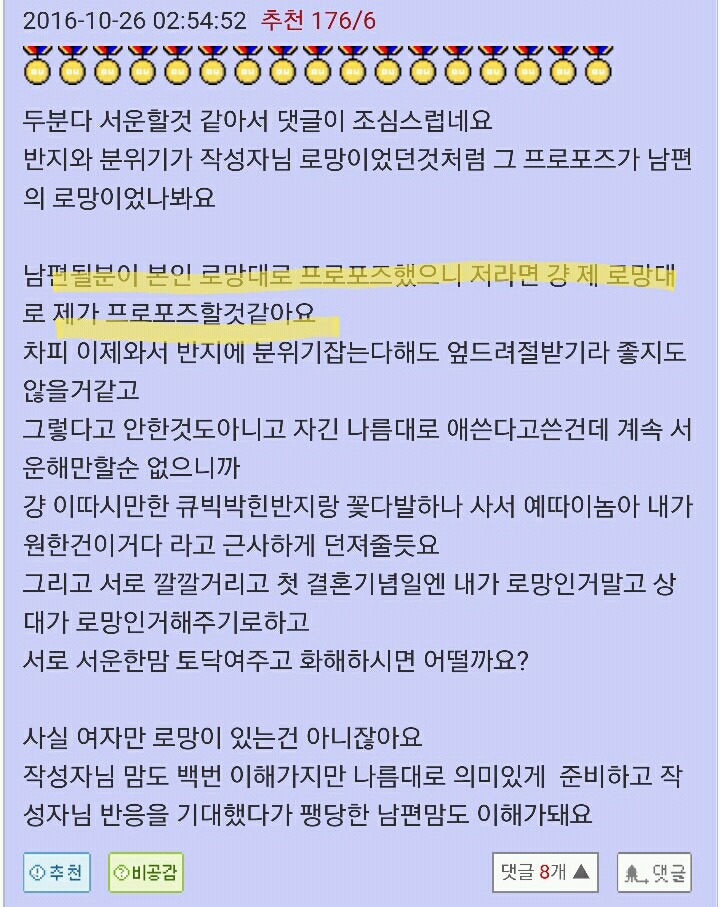The image size is (720, 907).
Task: Tap the 비공감 dislike button
Action: point(146,872)
